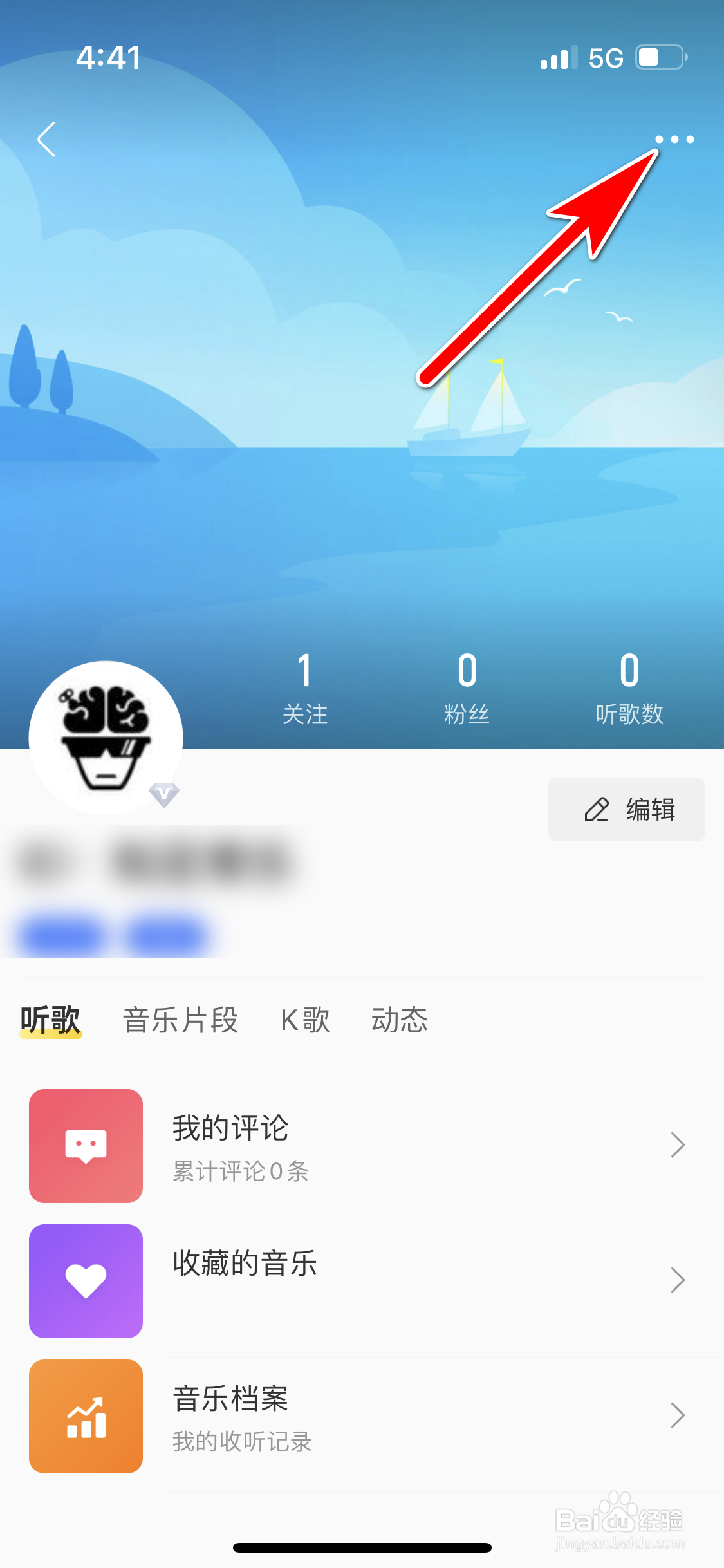This screenshot has height=1568, width=724.
Task: Open the more options (...) menu
Action: pos(673,139)
